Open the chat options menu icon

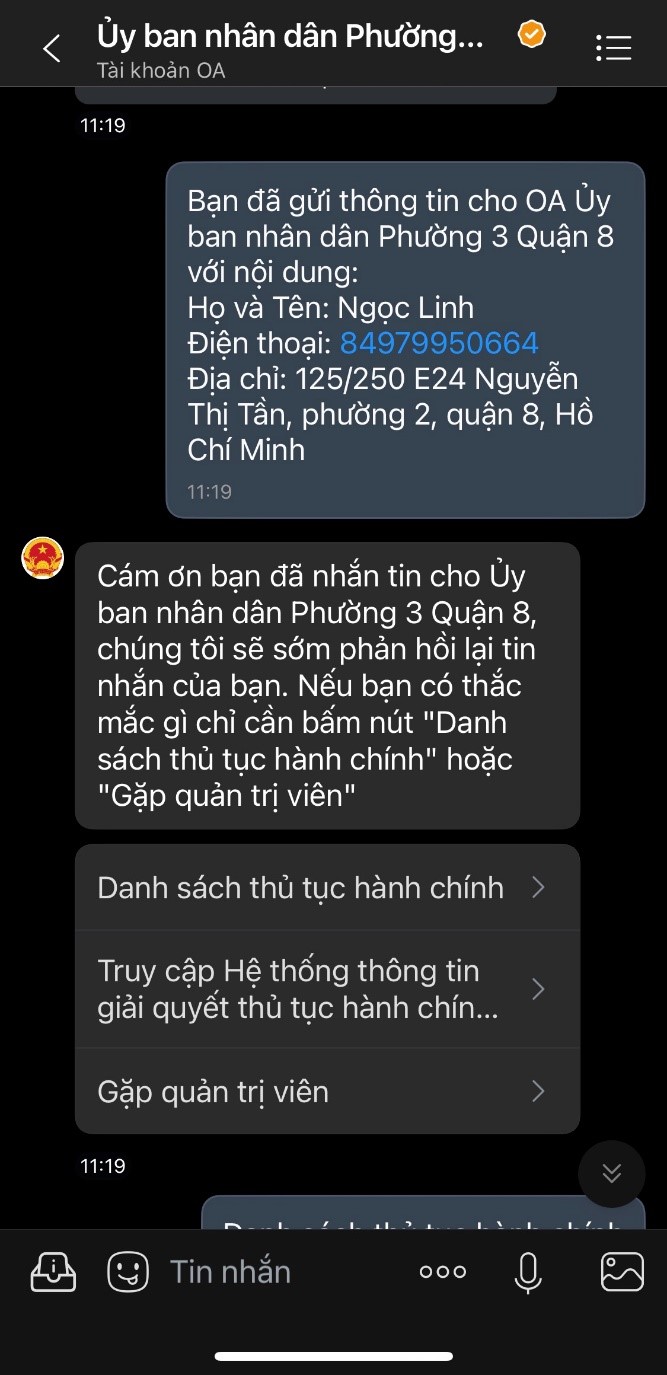click(x=612, y=47)
